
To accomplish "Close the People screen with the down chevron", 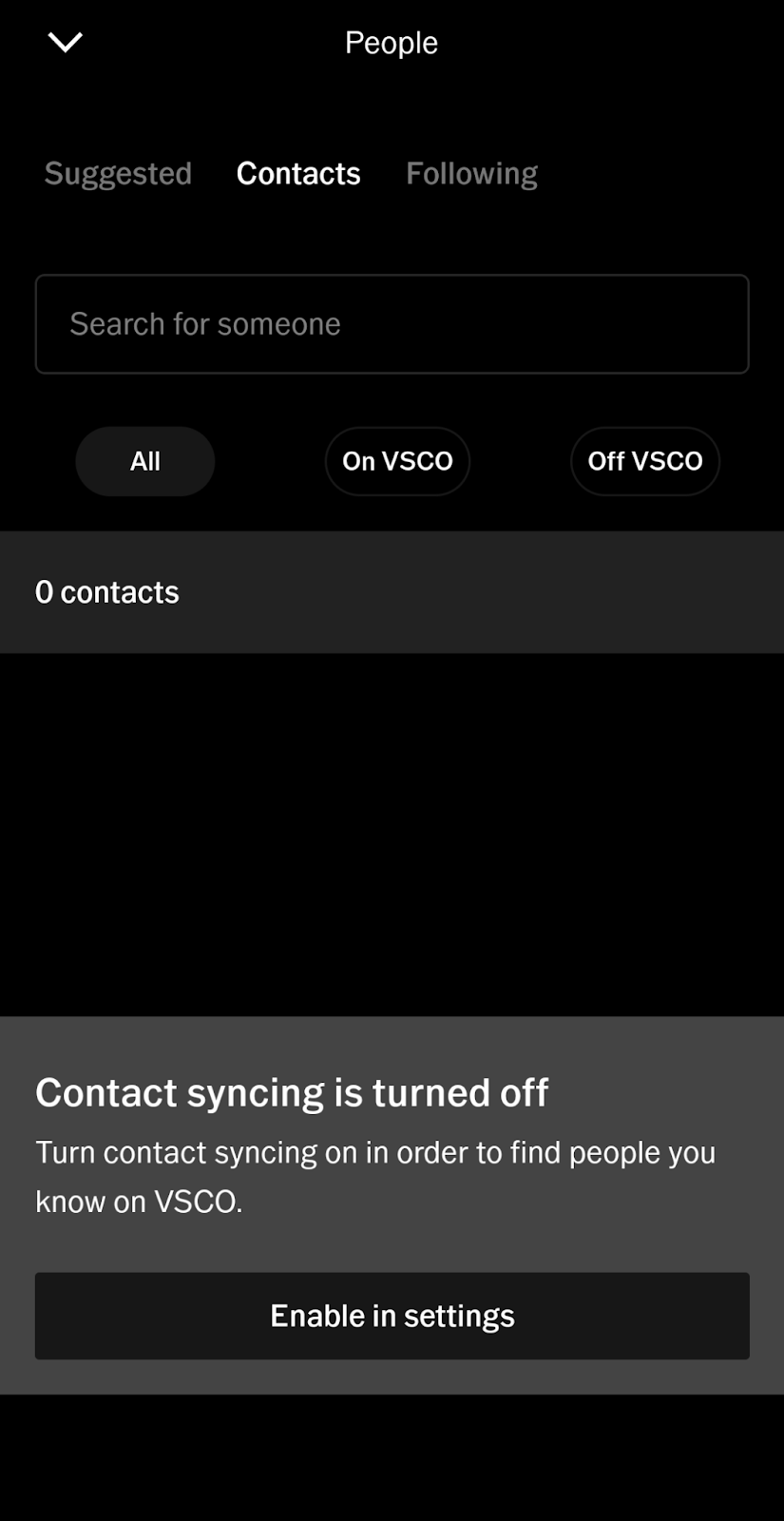I will pyautogui.click(x=65, y=43).
